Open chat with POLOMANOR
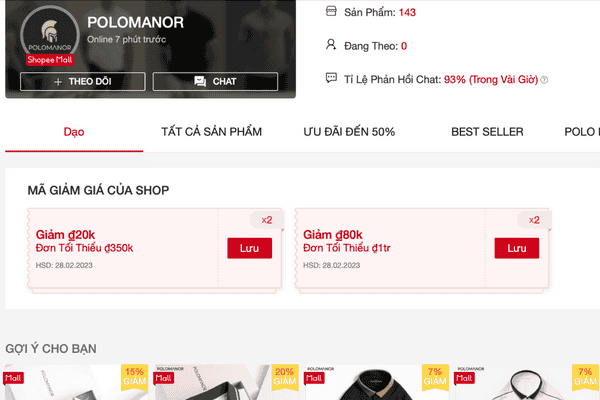Image resolution: width=600 pixels, height=400 pixels. click(215, 81)
